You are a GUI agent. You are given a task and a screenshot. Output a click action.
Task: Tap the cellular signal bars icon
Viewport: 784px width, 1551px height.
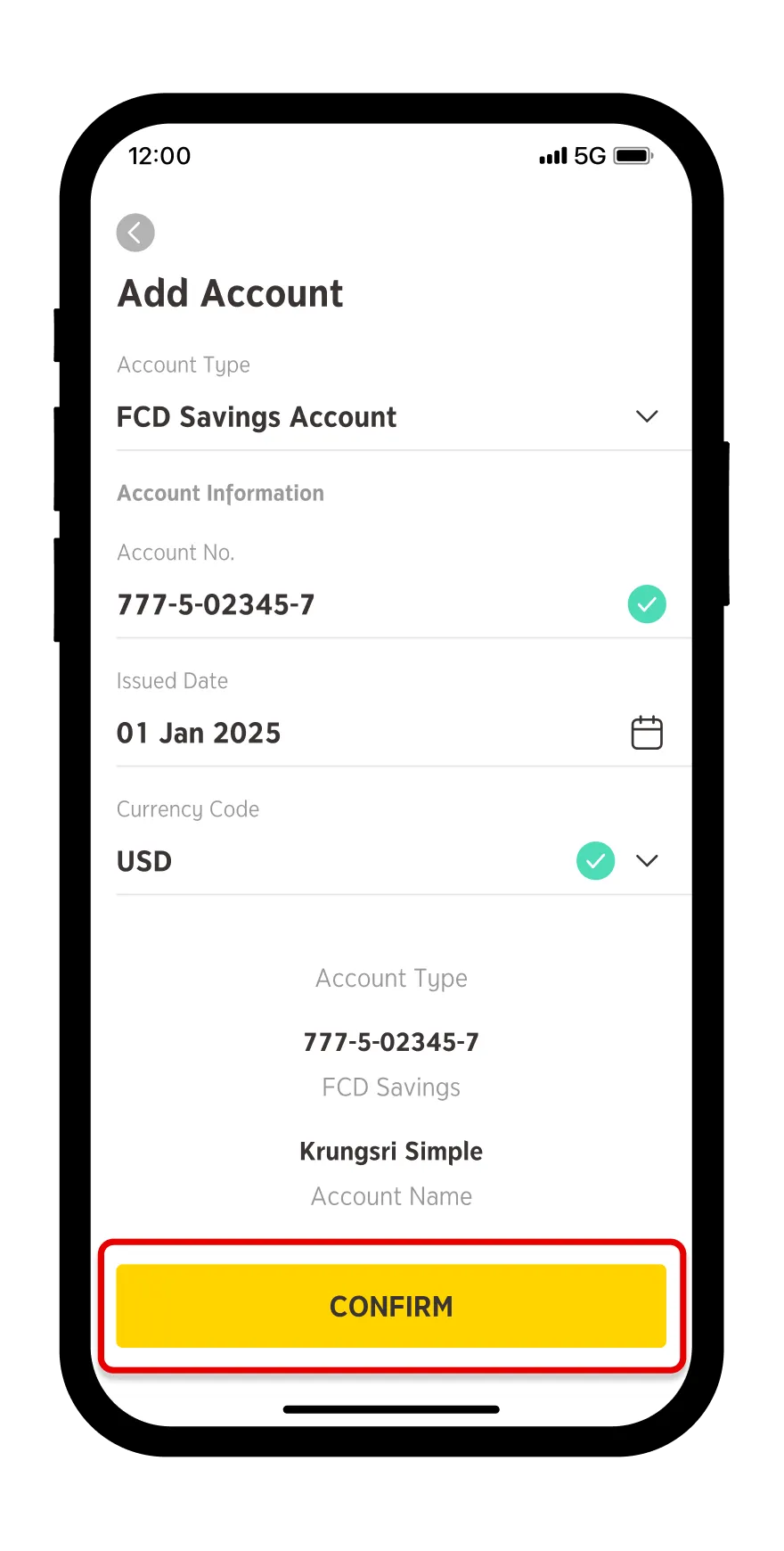click(x=552, y=155)
